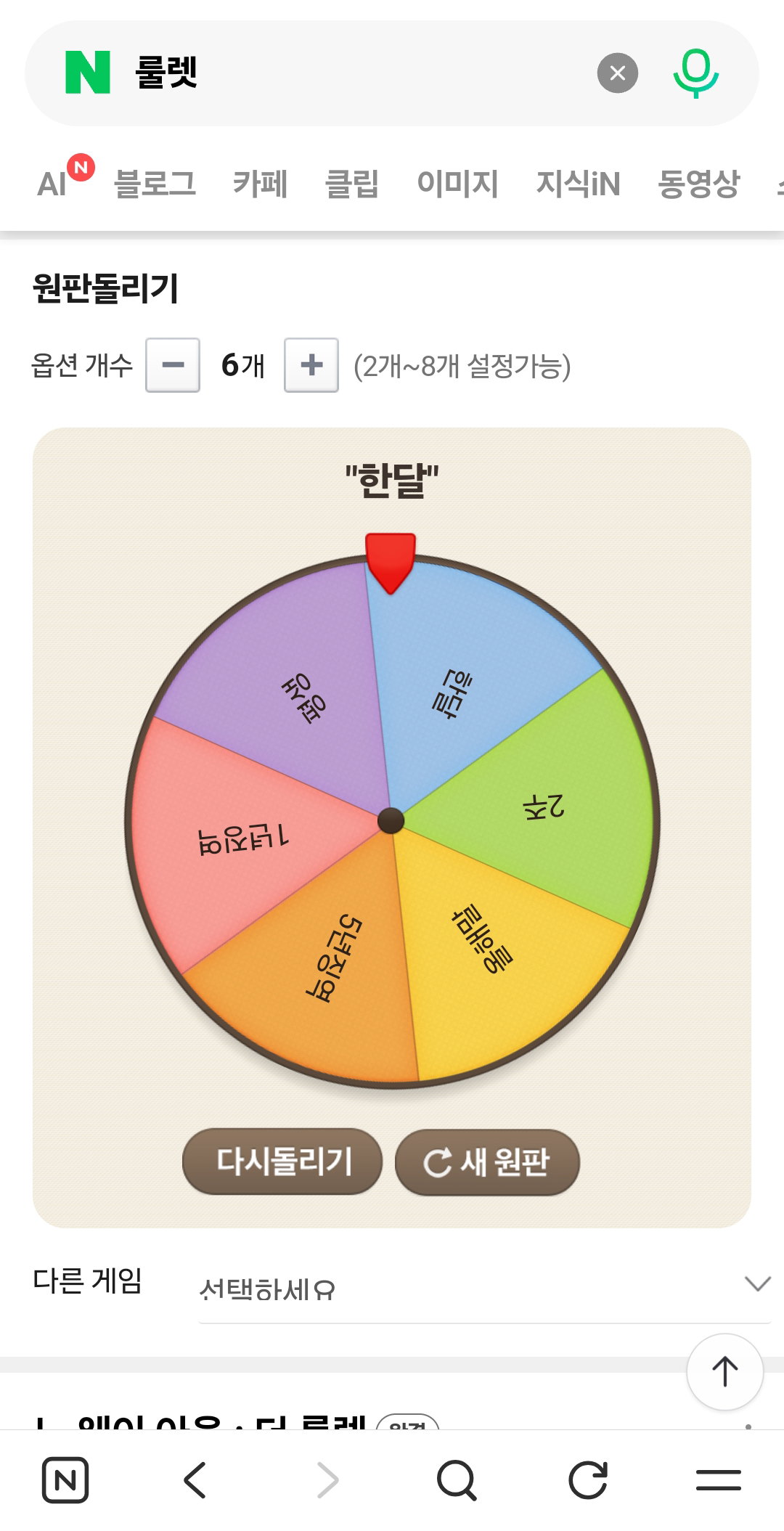Expand the 다른 게임 dropdown
The height and width of the screenshot is (1531, 784).
click(x=485, y=1288)
